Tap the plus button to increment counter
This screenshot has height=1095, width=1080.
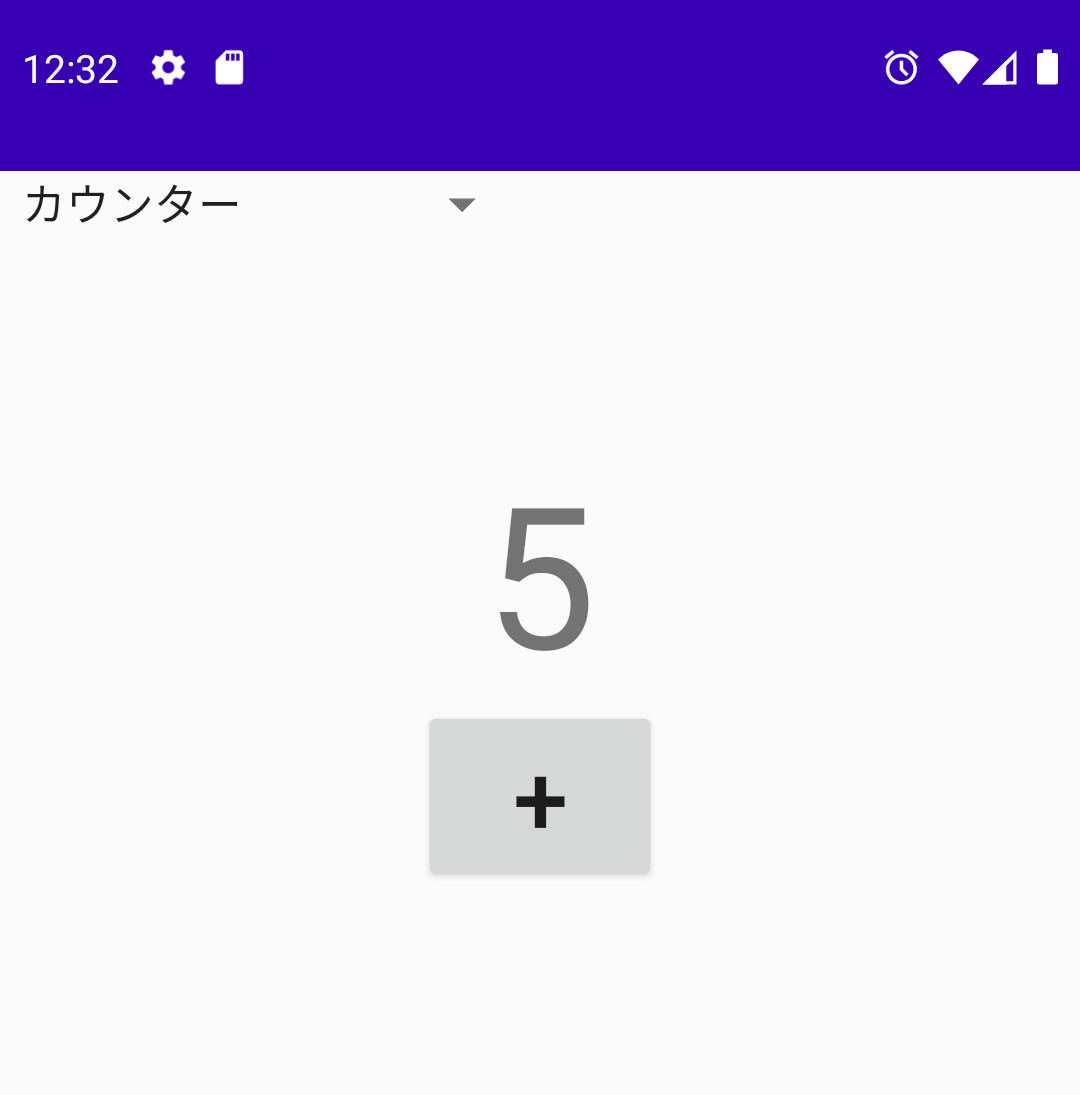tap(540, 797)
